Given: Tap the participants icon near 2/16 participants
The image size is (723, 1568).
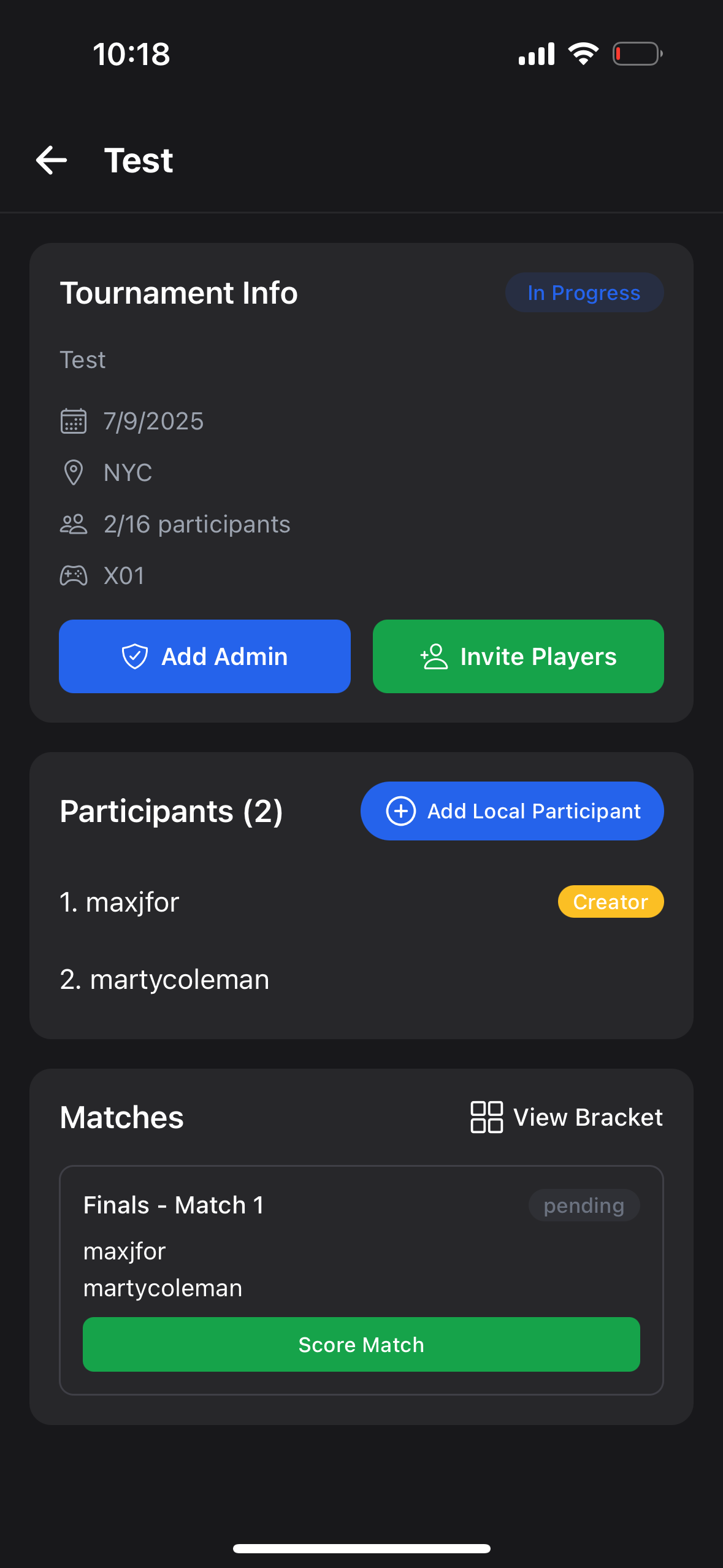Looking at the screenshot, I should pyautogui.click(x=74, y=524).
